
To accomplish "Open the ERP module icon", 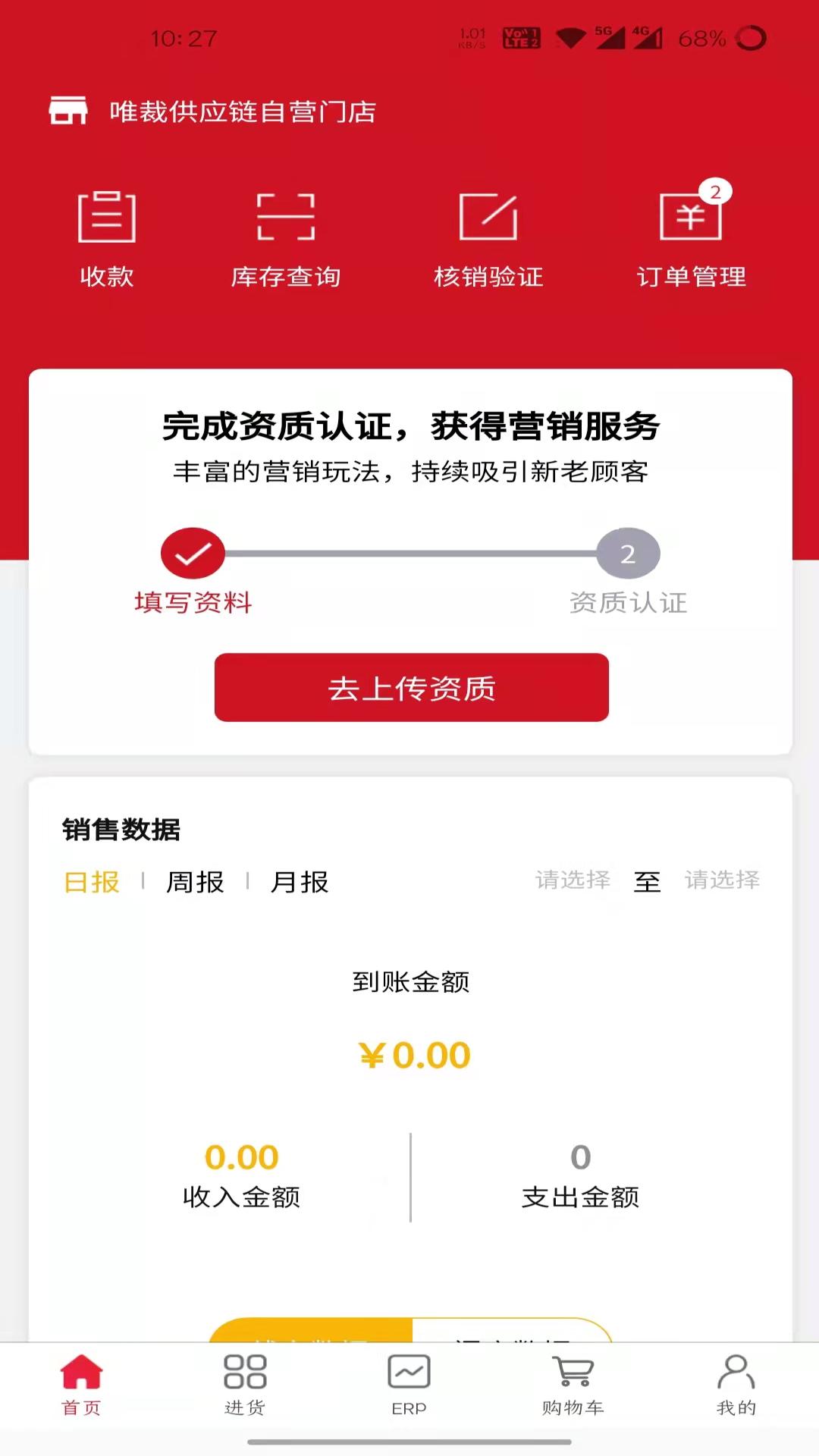I will [x=409, y=1384].
